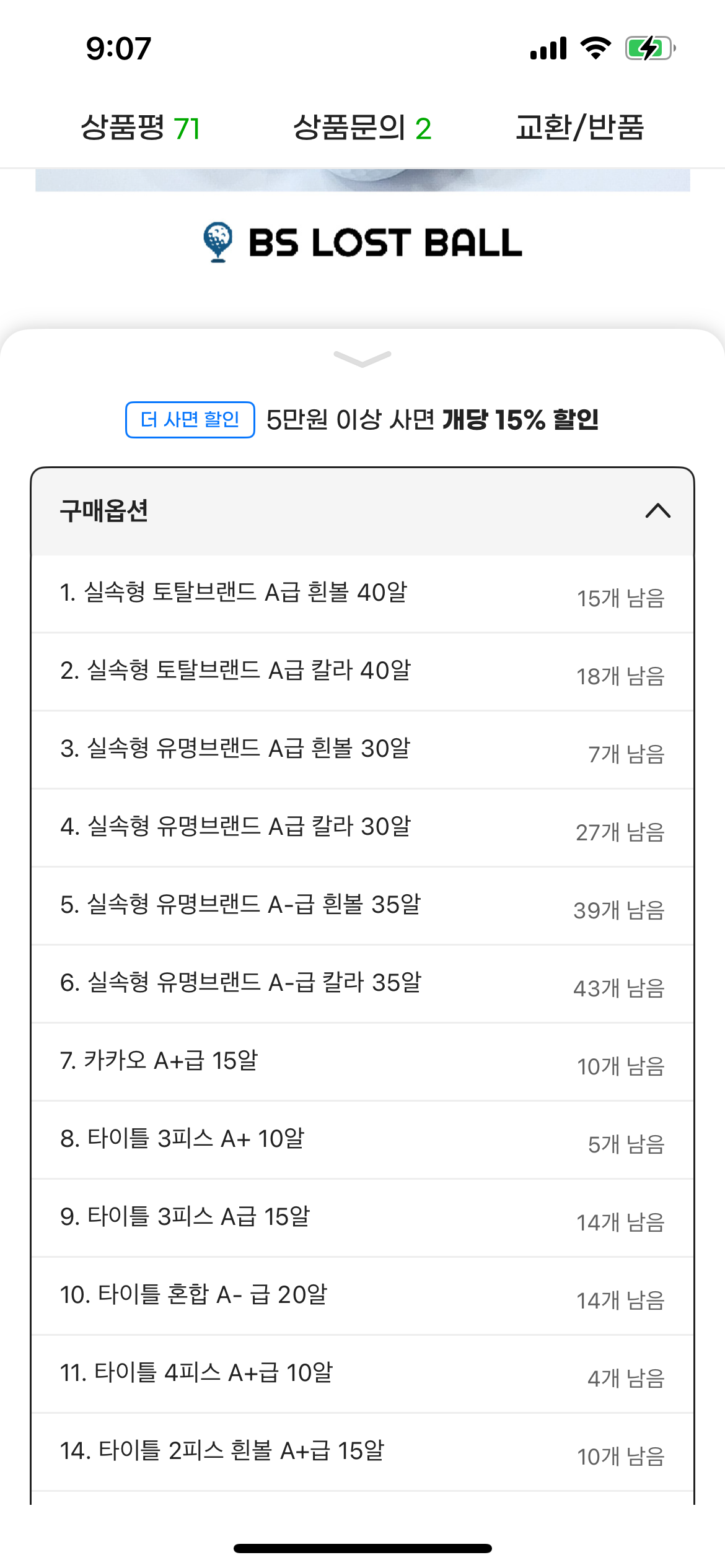Viewport: 725px width, 1568px height.
Task: Pick option 11 타이틀 4피스 A+급 10알
Action: coord(362,1374)
